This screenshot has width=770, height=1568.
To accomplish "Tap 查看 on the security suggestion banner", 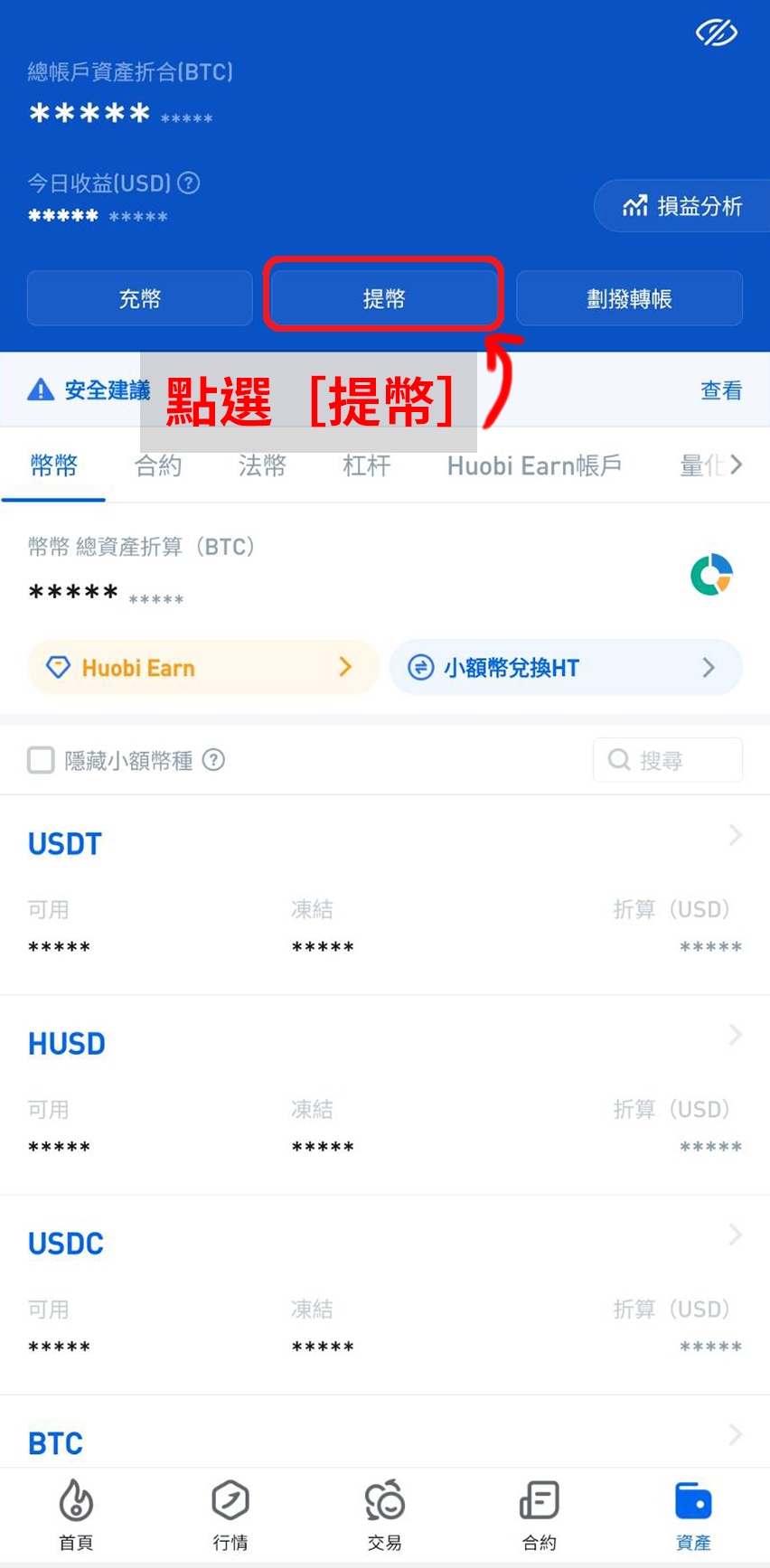I will (720, 390).
